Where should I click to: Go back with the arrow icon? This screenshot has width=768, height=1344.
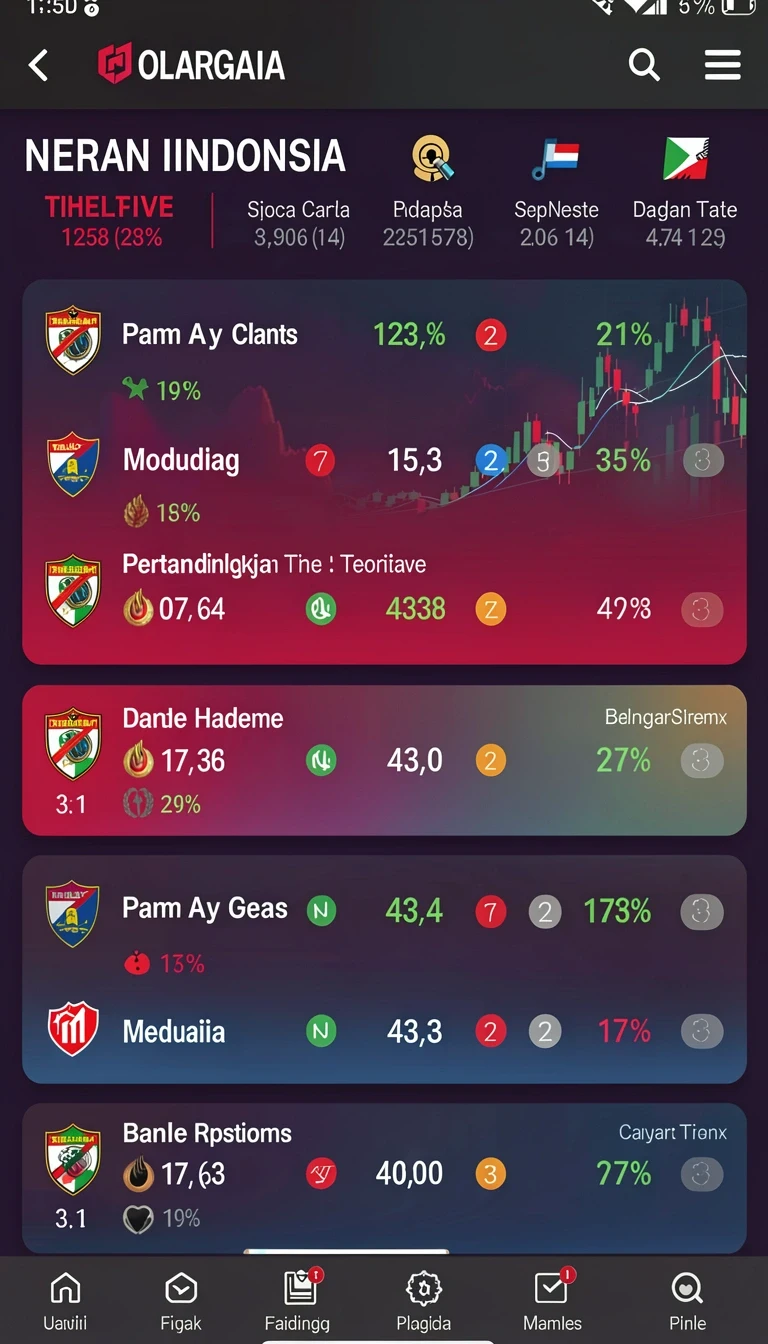pos(38,66)
